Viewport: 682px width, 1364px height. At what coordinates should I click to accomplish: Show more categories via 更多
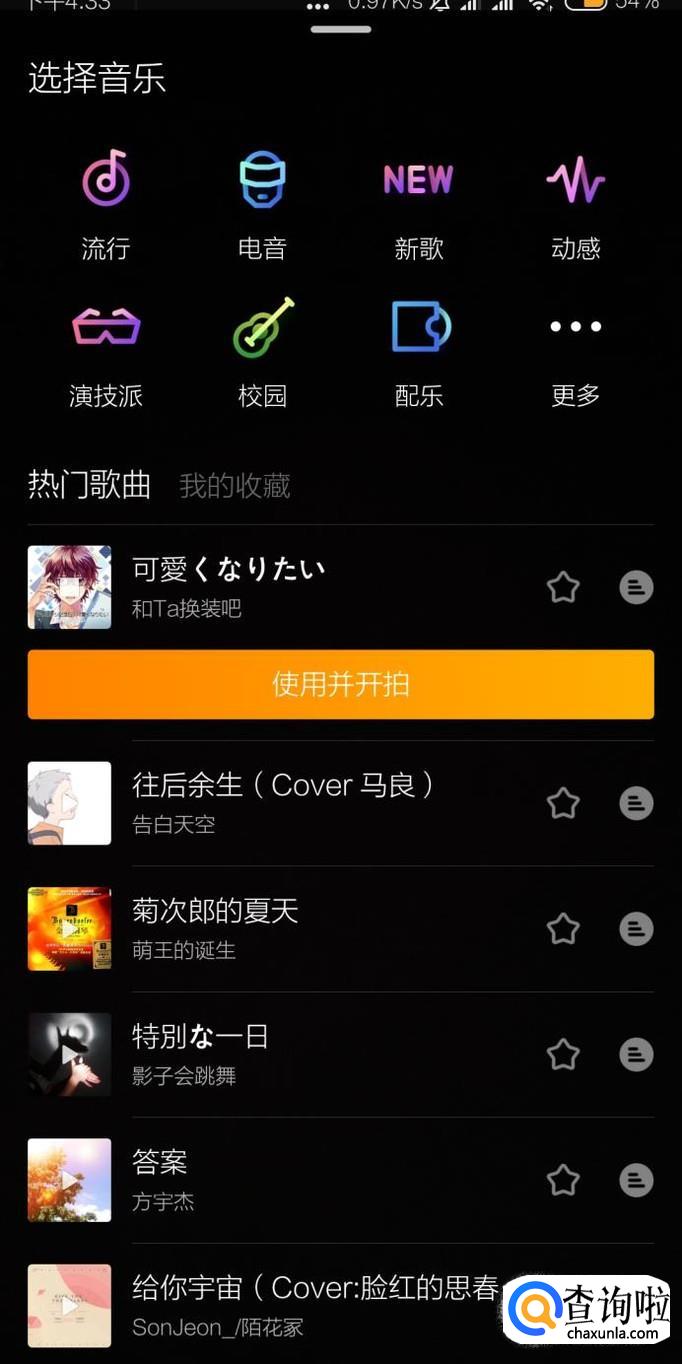point(575,352)
